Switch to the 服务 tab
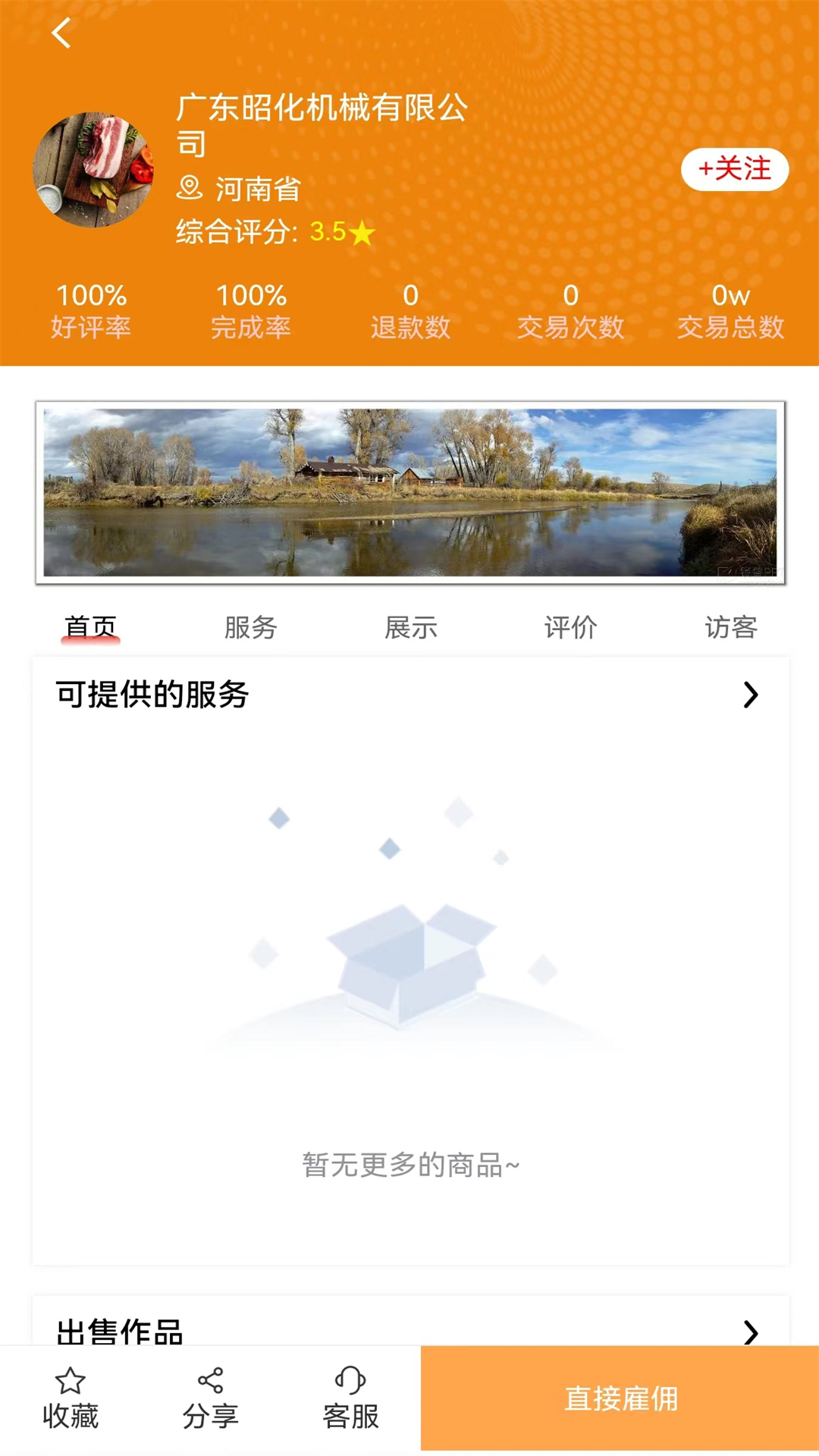 point(251,627)
